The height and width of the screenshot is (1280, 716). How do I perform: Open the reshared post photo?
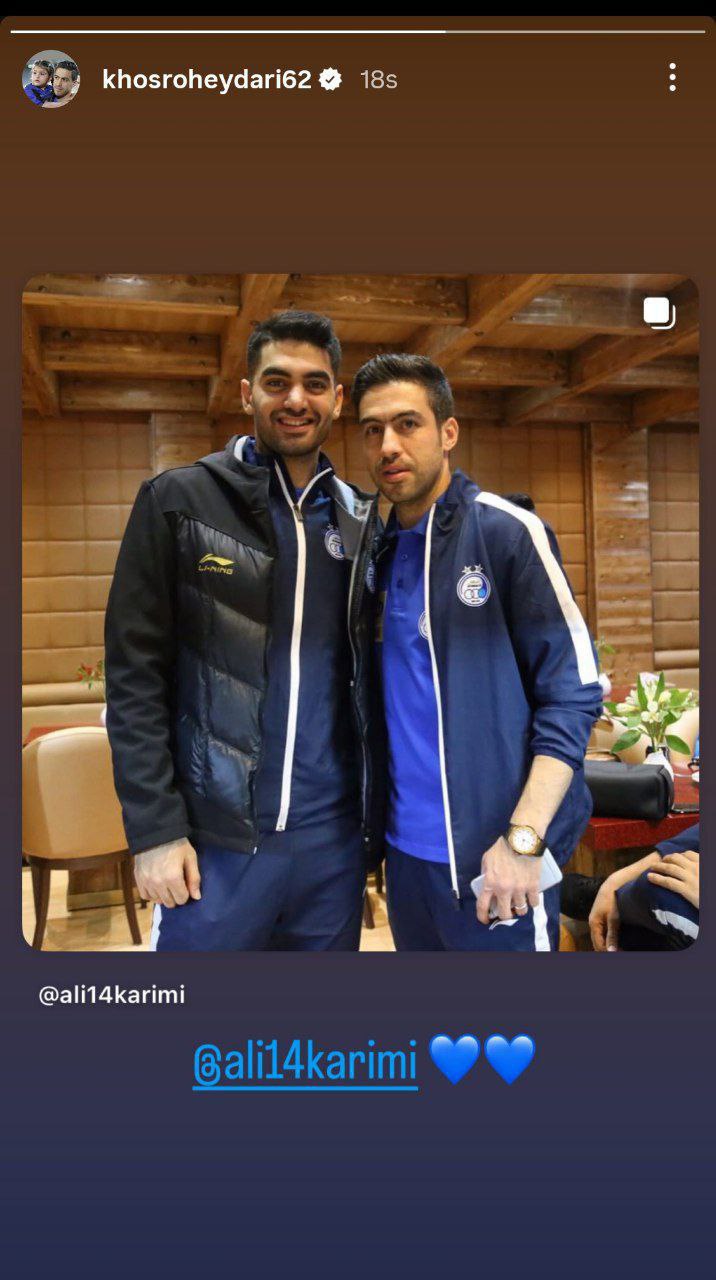pos(360,612)
